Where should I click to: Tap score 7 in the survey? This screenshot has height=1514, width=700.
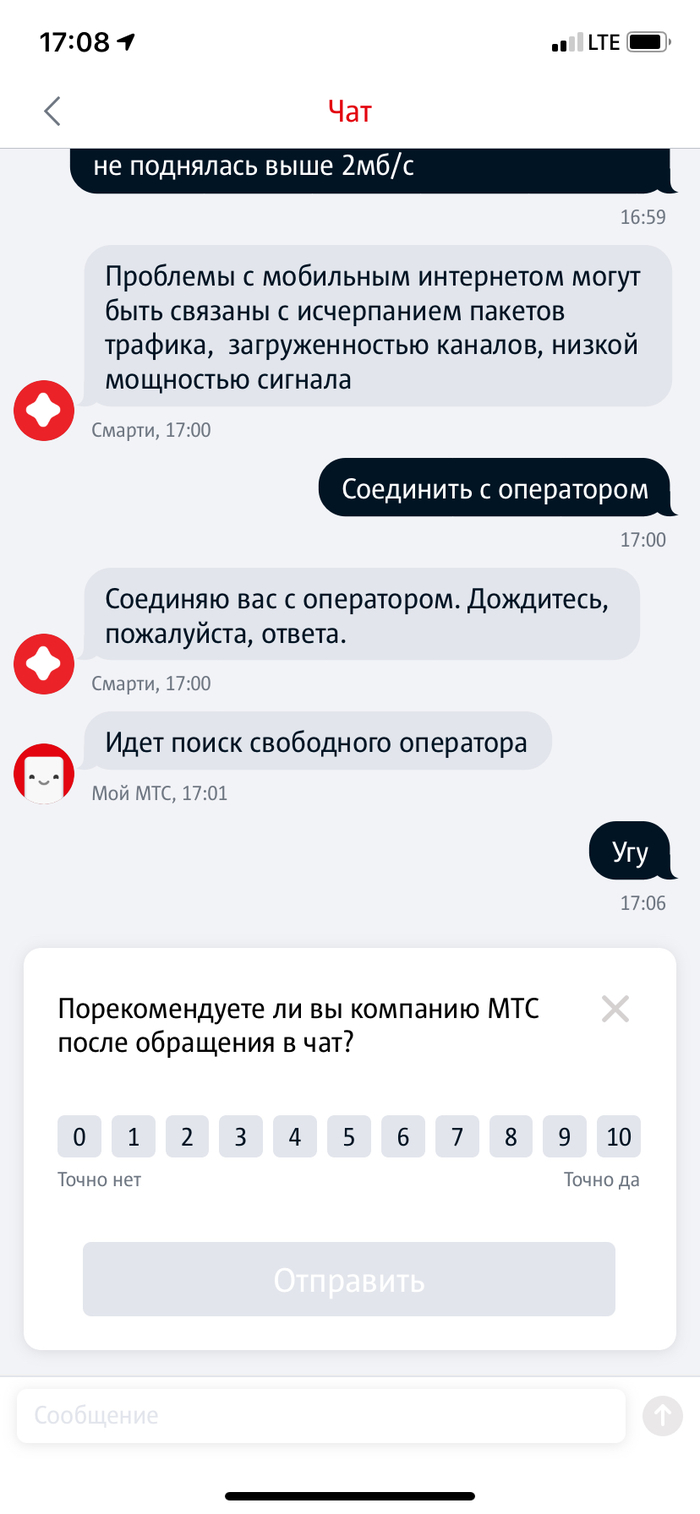(457, 1137)
